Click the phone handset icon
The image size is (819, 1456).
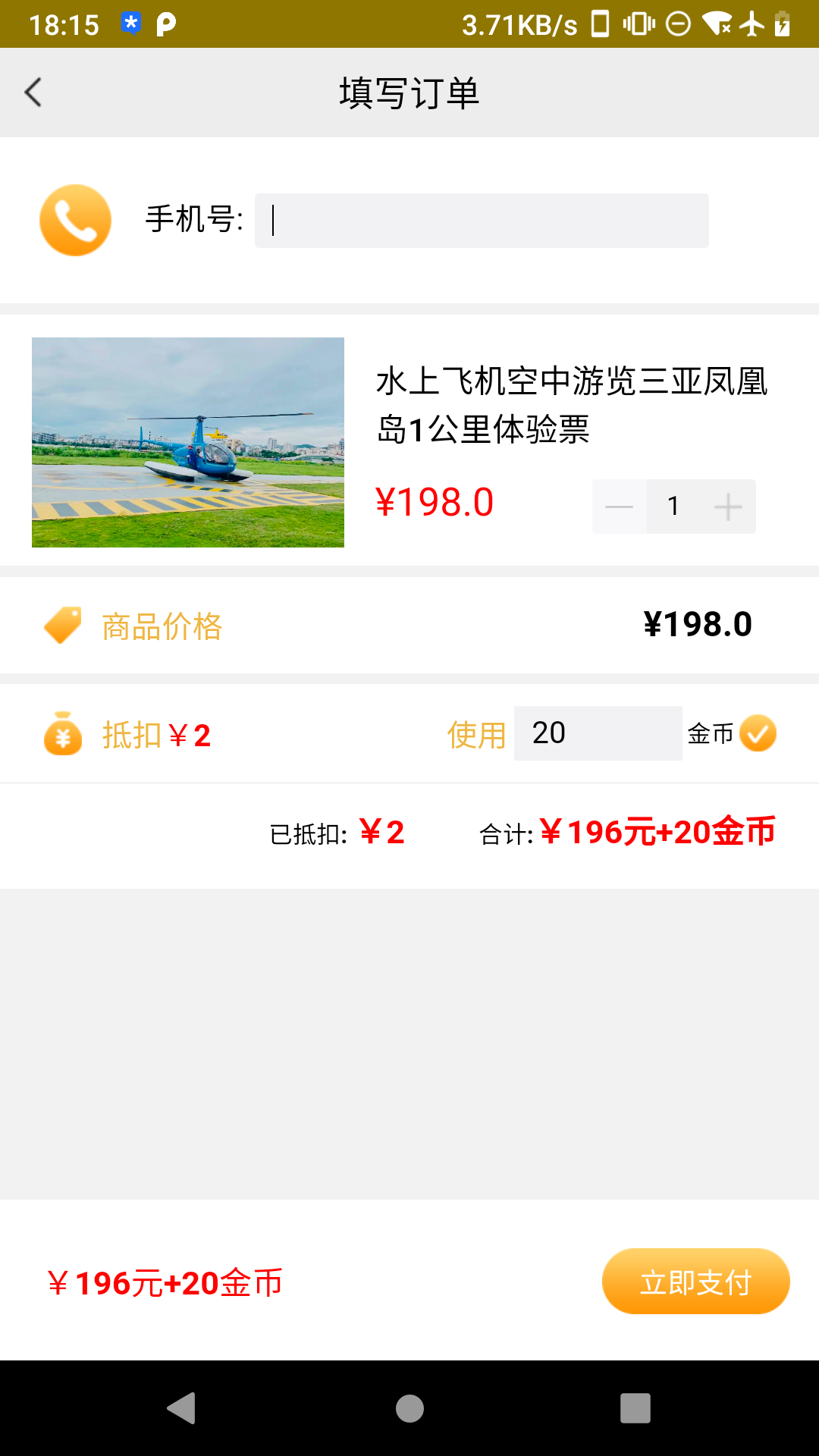(x=75, y=220)
